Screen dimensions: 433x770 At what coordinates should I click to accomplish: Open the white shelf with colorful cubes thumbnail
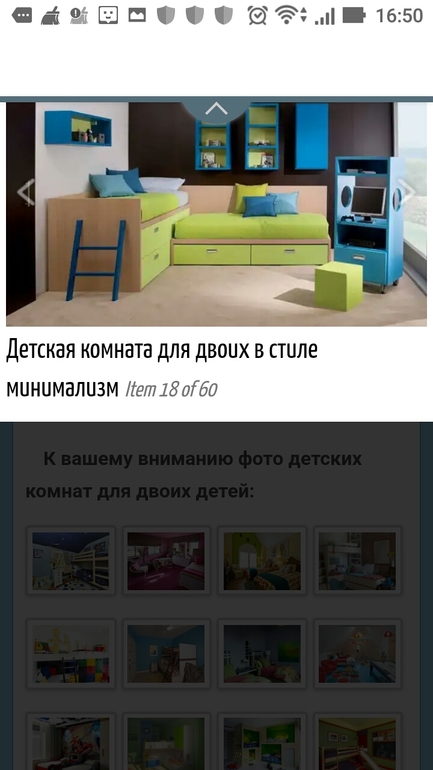click(71, 654)
